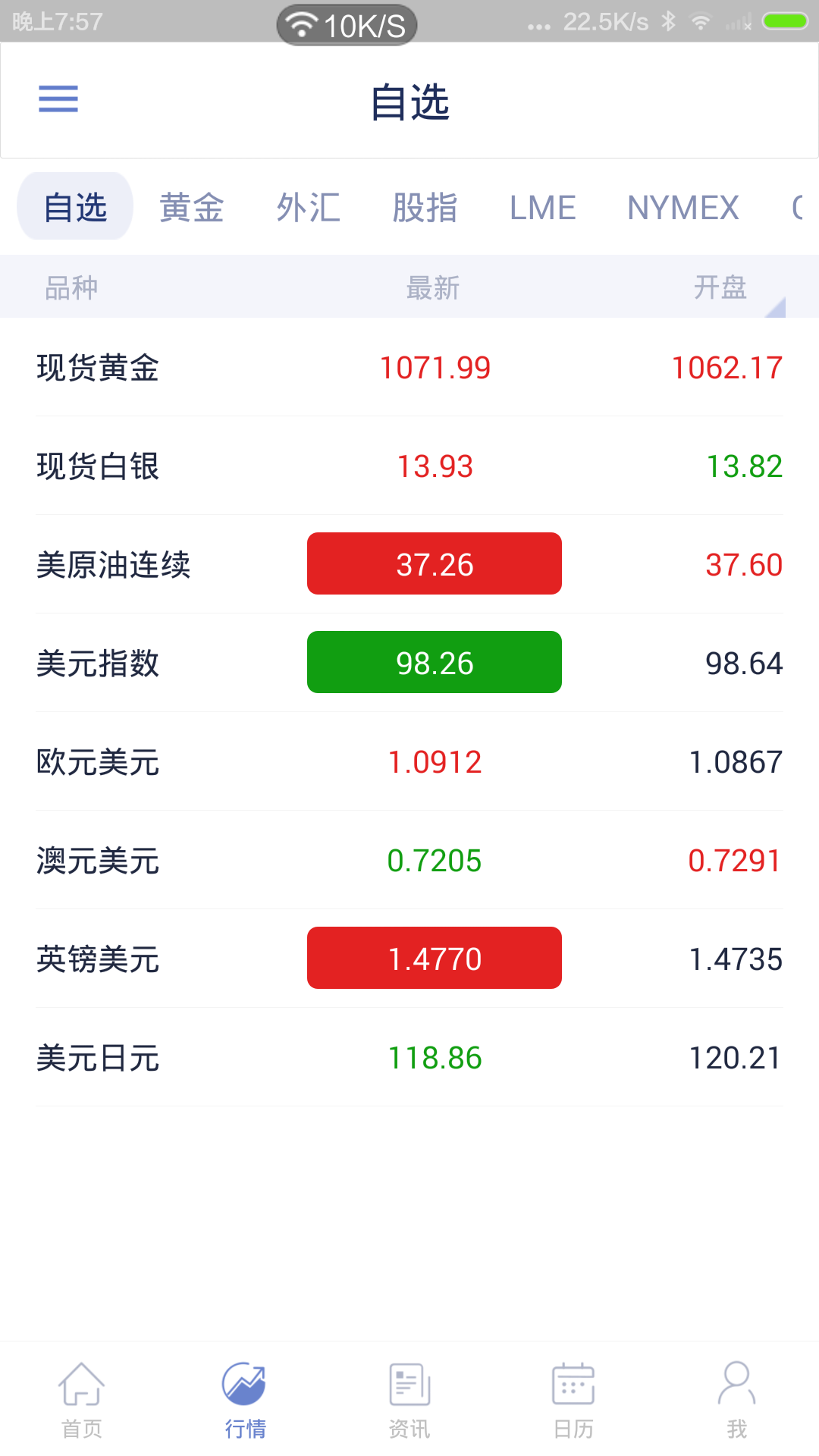Screen dimensions: 819x1456
Task: Open the LME tab
Action: click(543, 207)
